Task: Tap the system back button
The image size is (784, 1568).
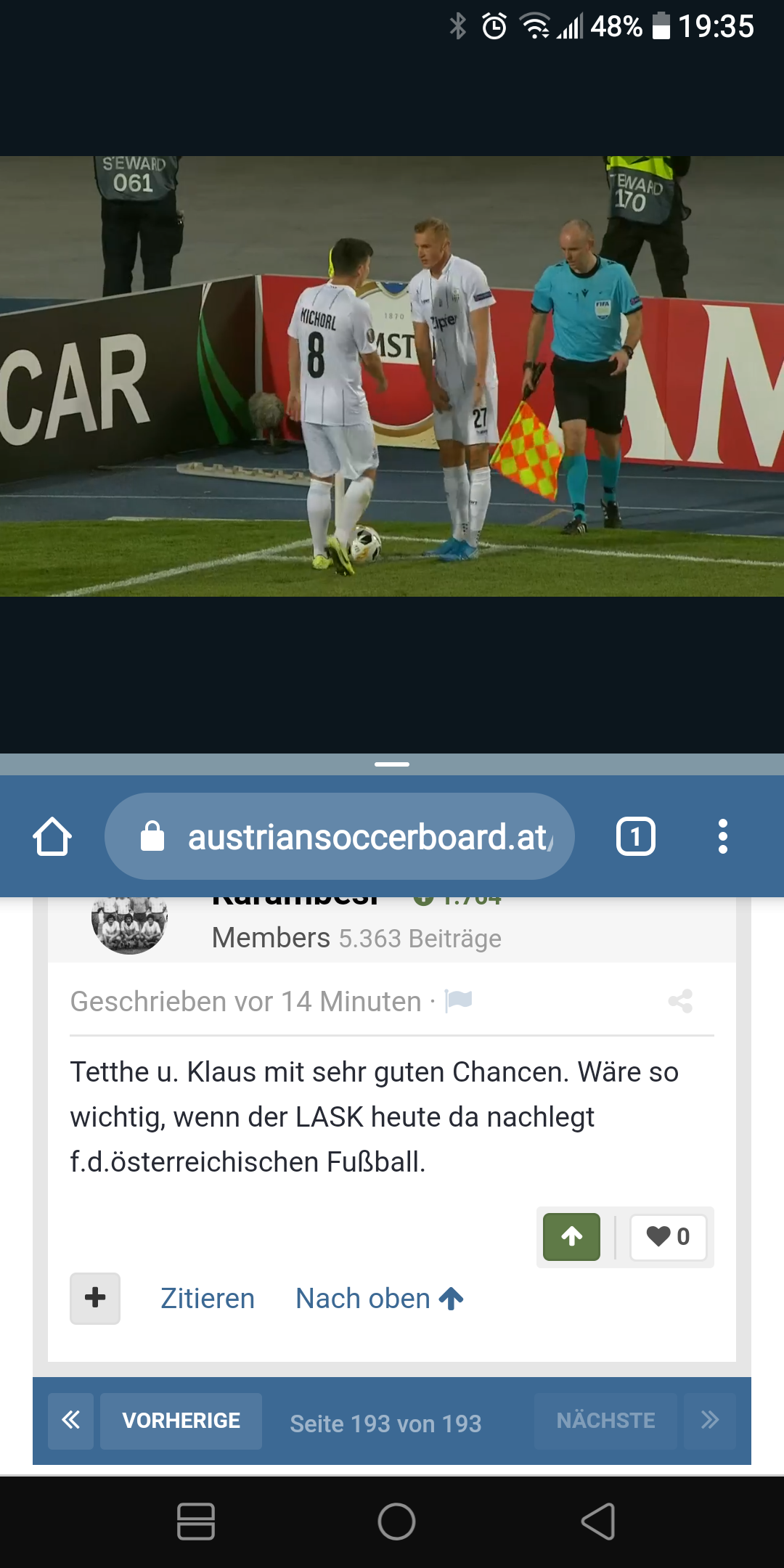Action: tap(598, 1522)
